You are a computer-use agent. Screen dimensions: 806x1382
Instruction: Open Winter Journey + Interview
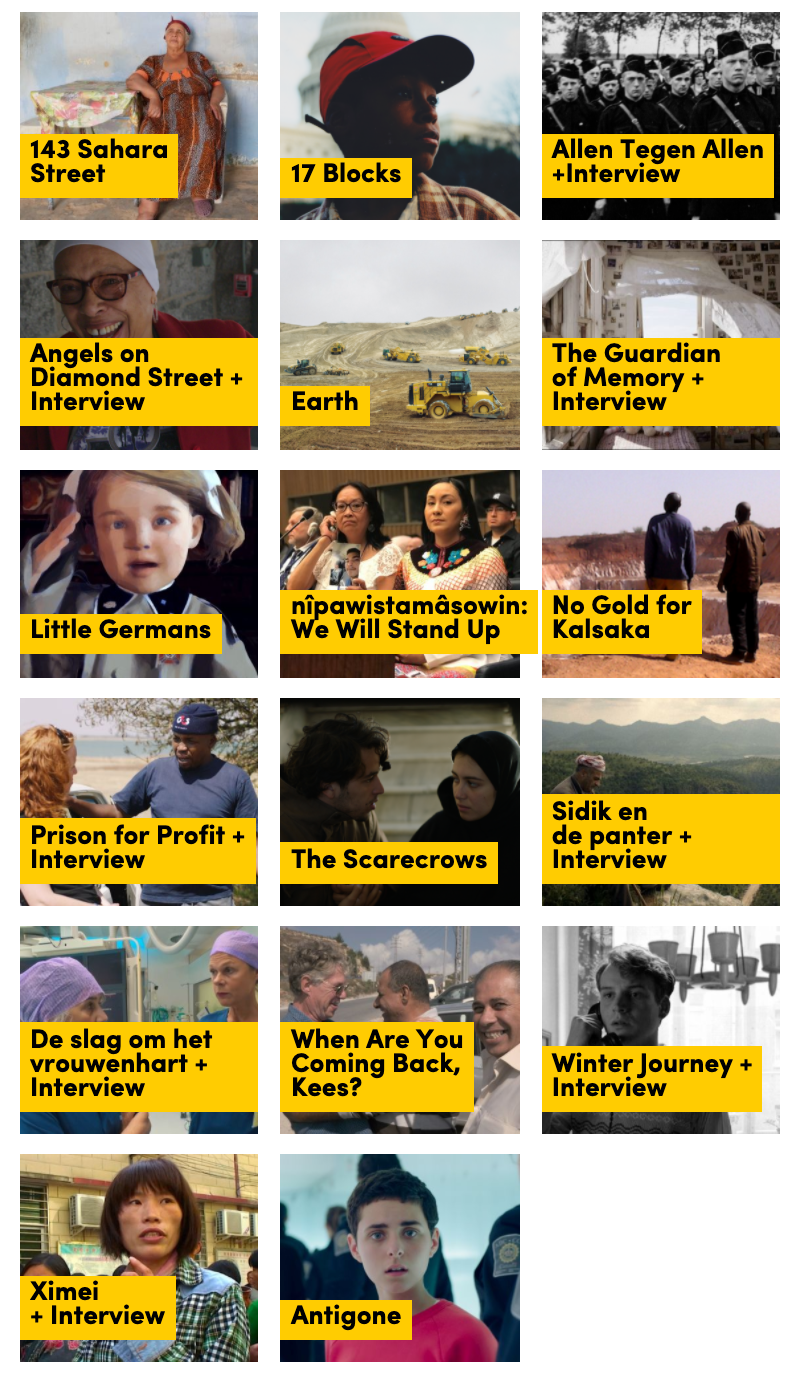pos(660,1029)
